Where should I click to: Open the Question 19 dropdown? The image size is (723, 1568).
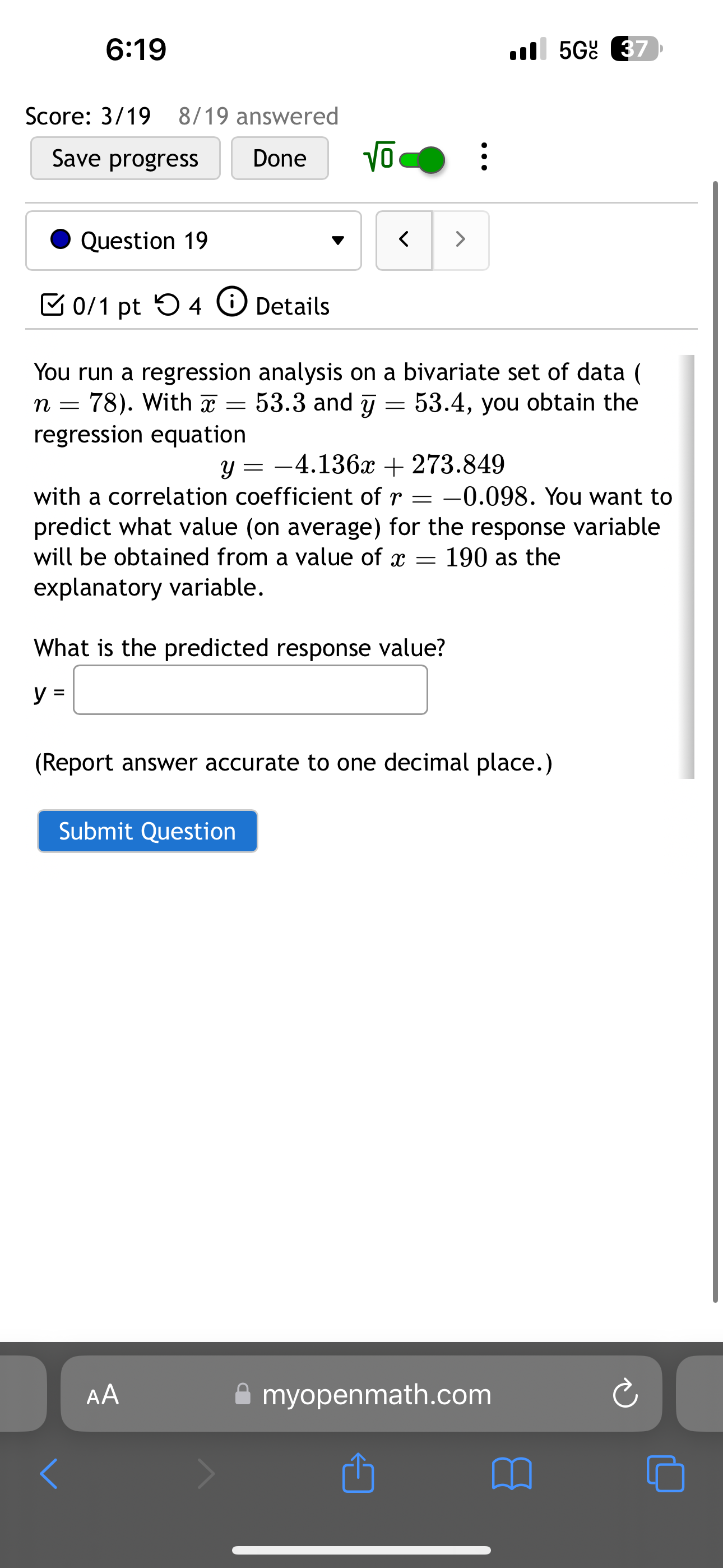(339, 241)
